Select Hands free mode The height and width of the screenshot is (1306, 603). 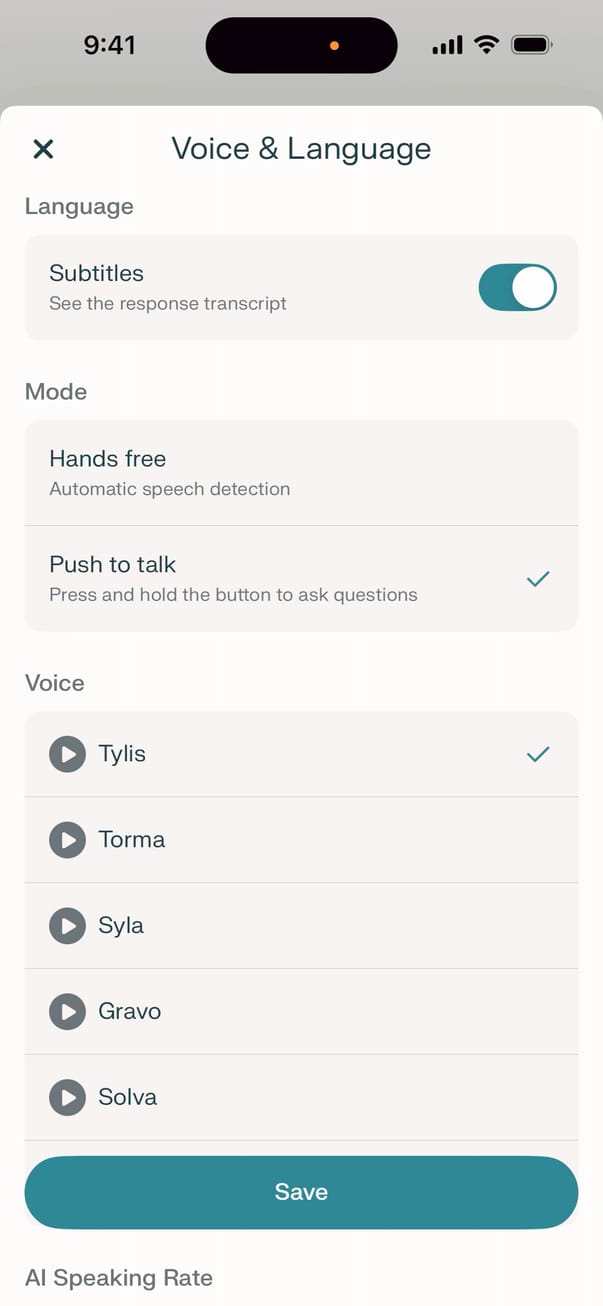pos(300,473)
